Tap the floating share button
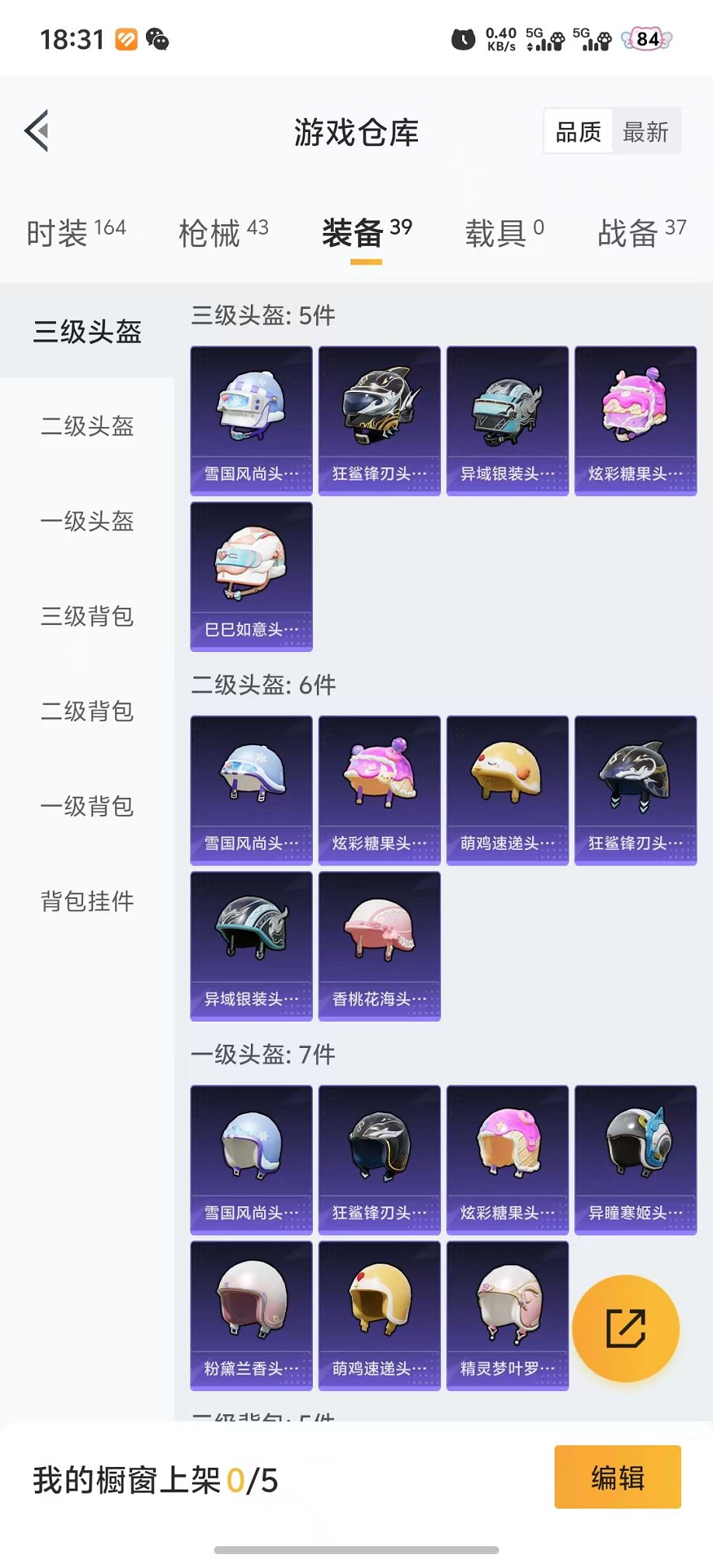 (x=625, y=1328)
